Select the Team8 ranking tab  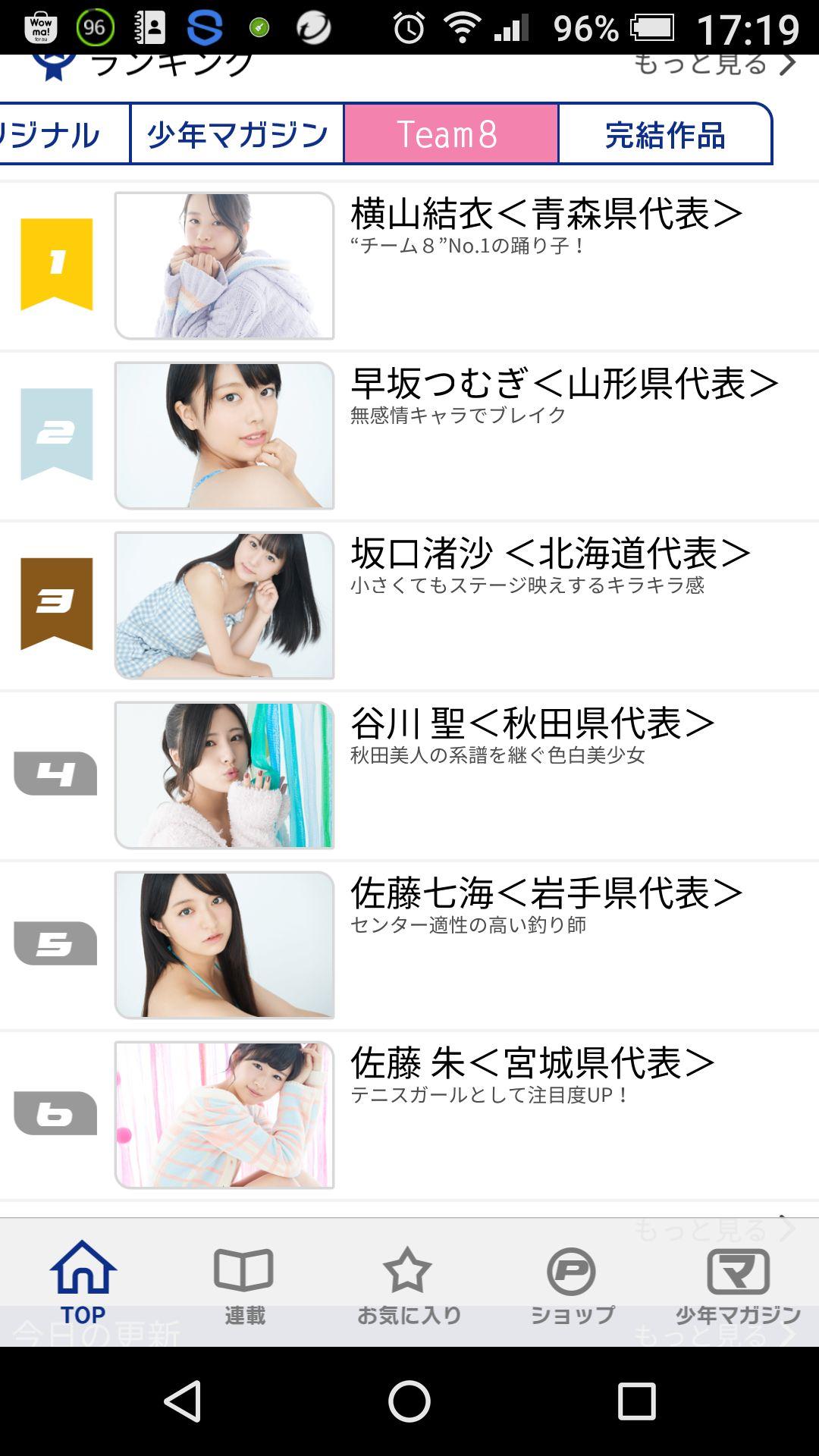[x=450, y=134]
